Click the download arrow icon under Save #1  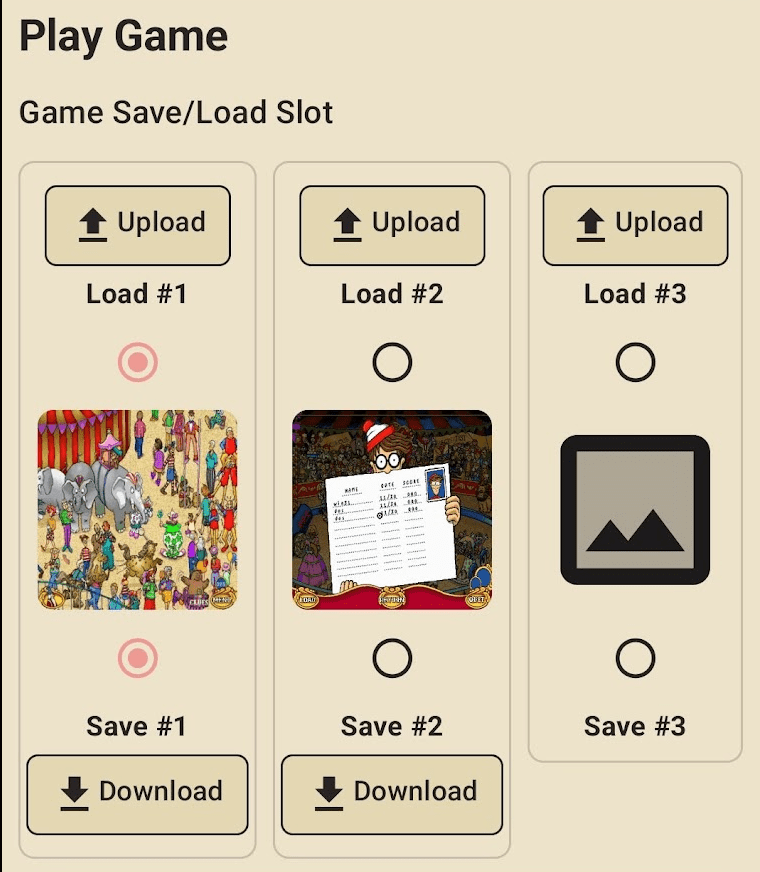[73, 792]
